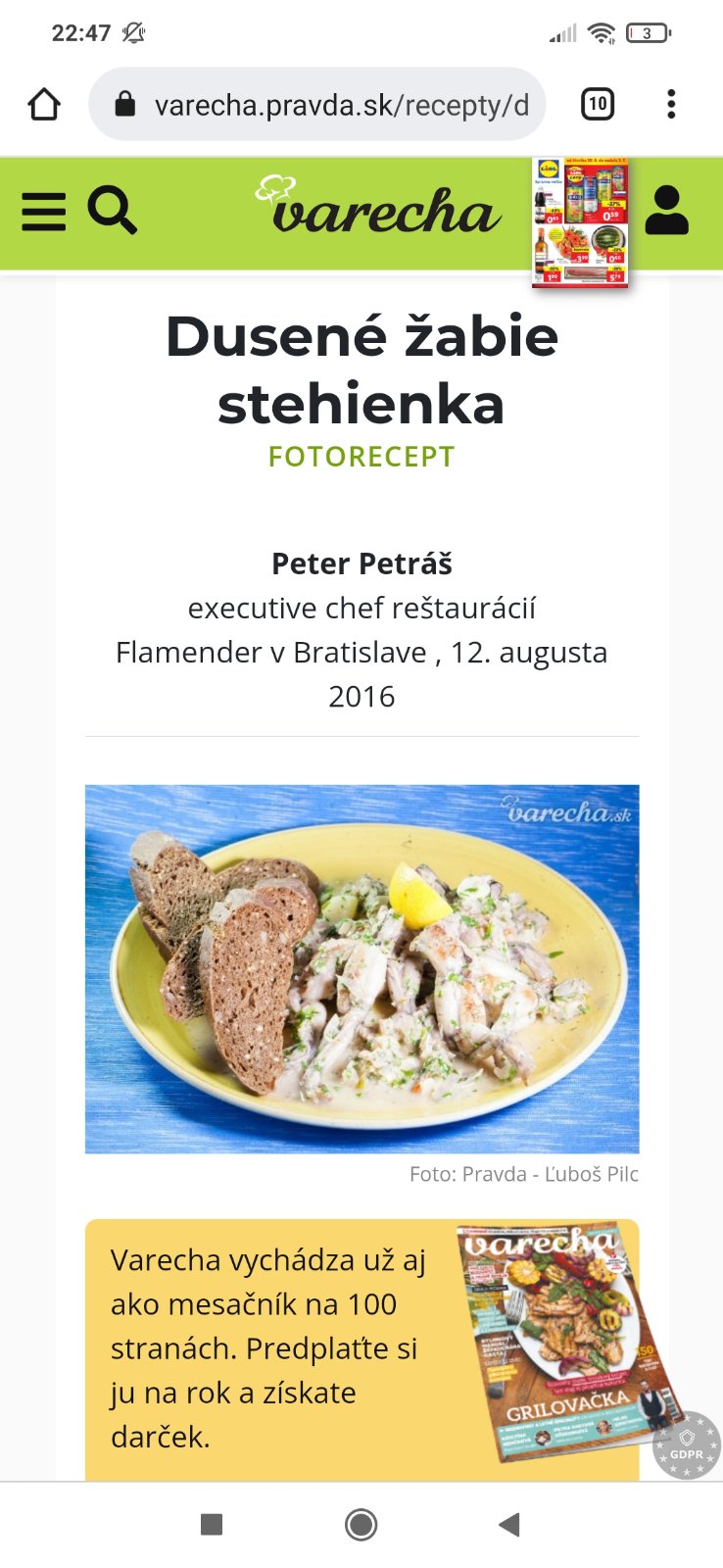Show recent apps with the square button
Image resolution: width=723 pixels, height=1568 pixels.
point(212,1524)
